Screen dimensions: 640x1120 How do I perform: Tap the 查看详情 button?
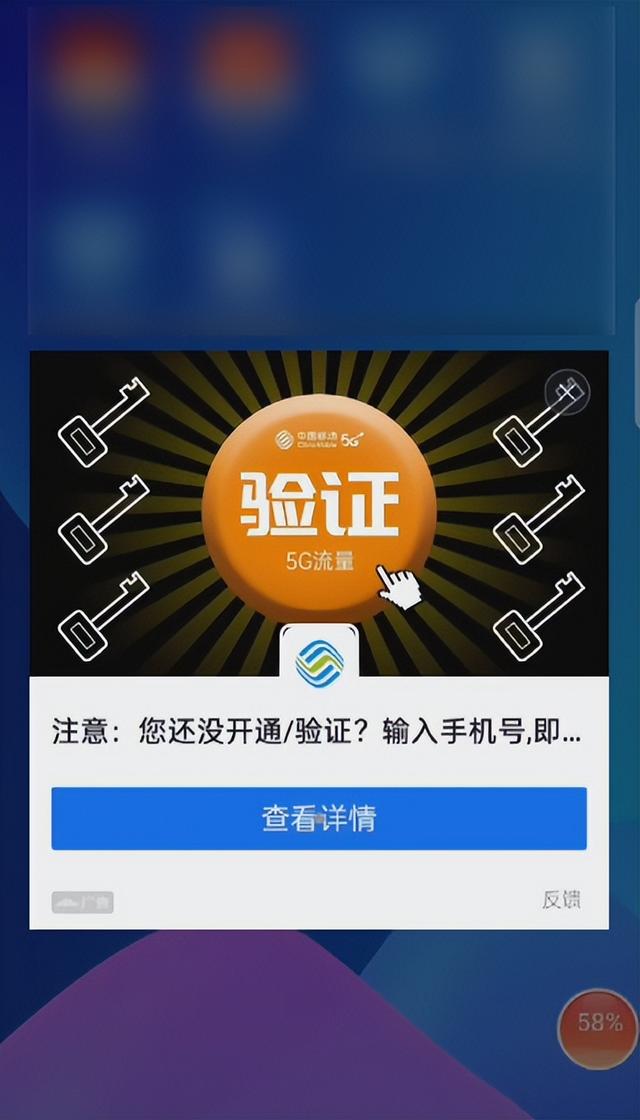(319, 818)
